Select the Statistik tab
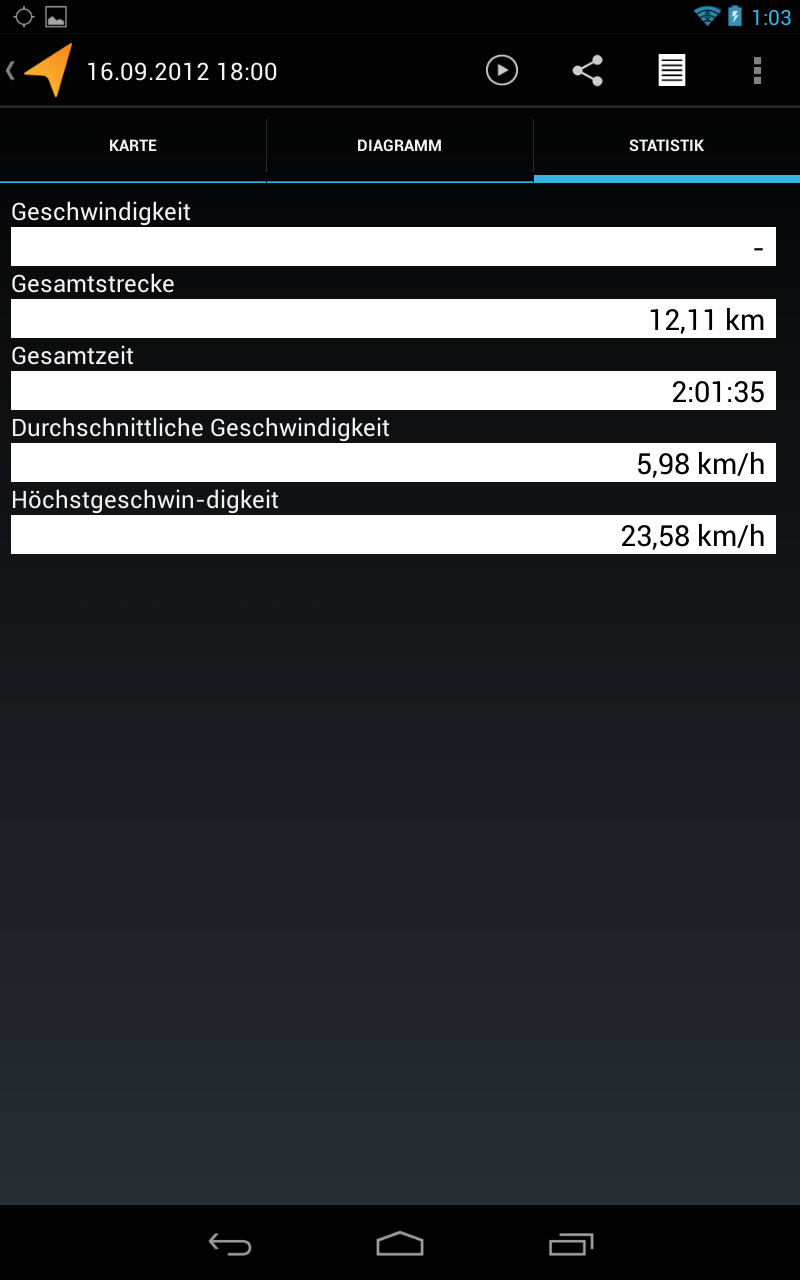800x1280 pixels. (x=667, y=146)
